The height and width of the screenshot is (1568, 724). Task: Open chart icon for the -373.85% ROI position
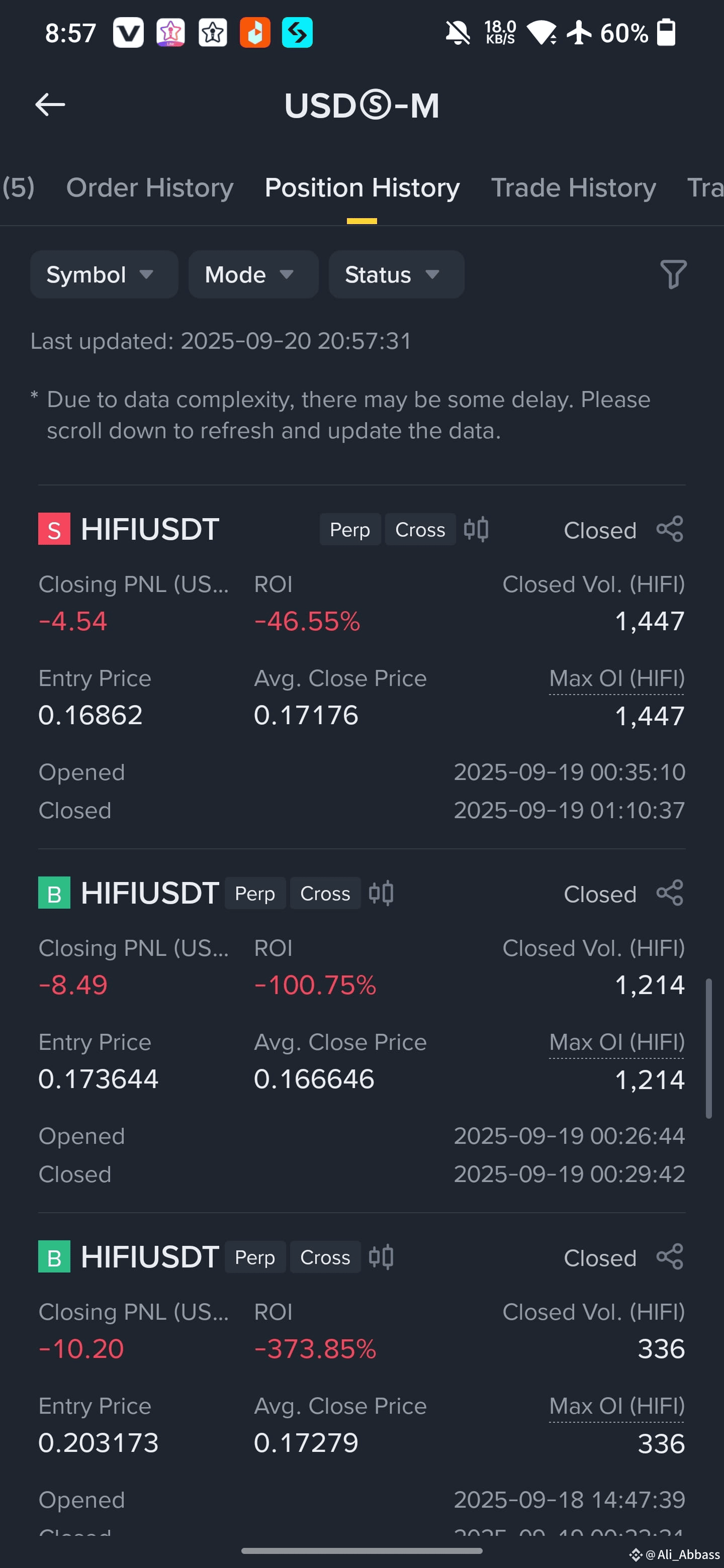381,1256
